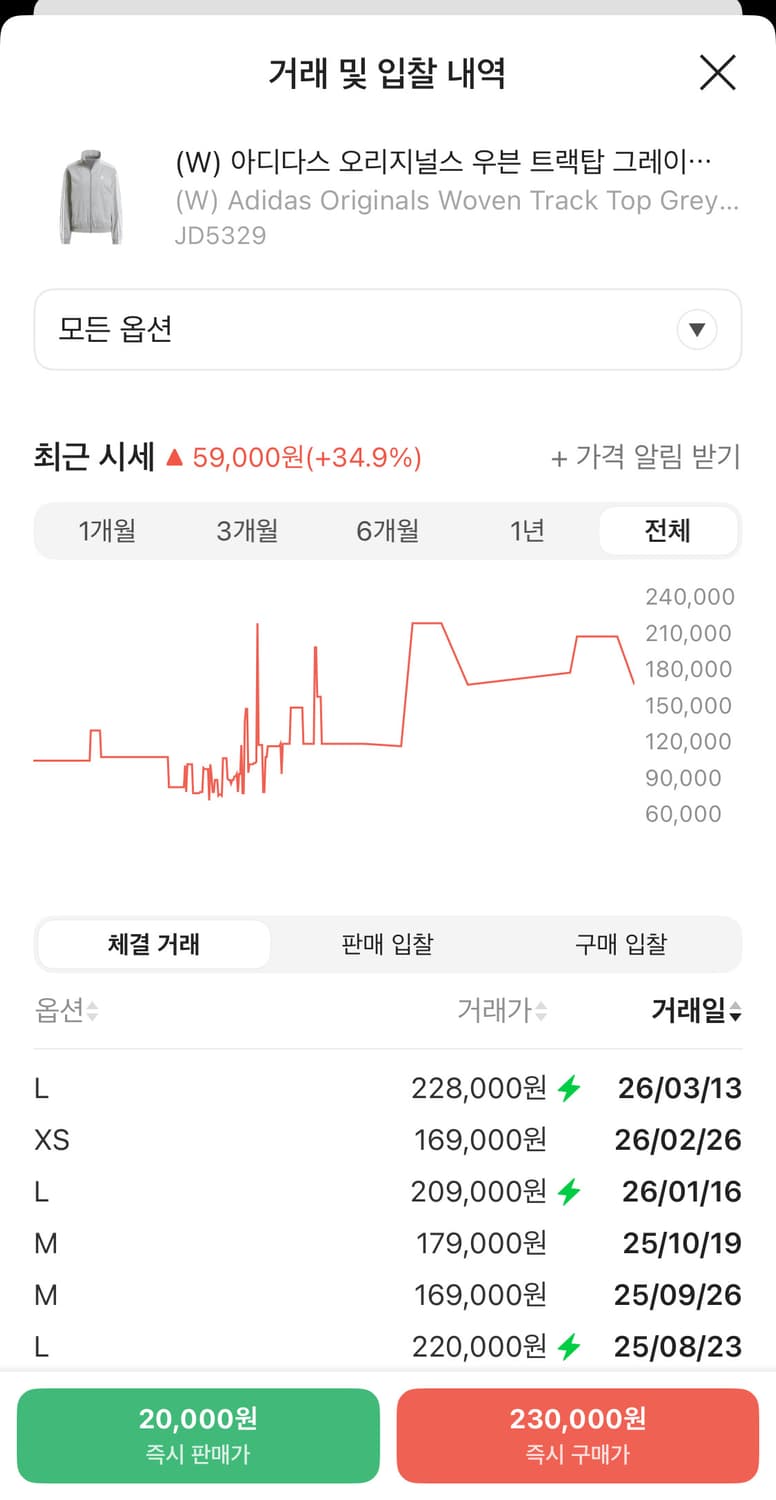Screen dimensions: 776x1500
Task: Click the sort arrows on the 거래가 column
Action: [x=541, y=1011]
